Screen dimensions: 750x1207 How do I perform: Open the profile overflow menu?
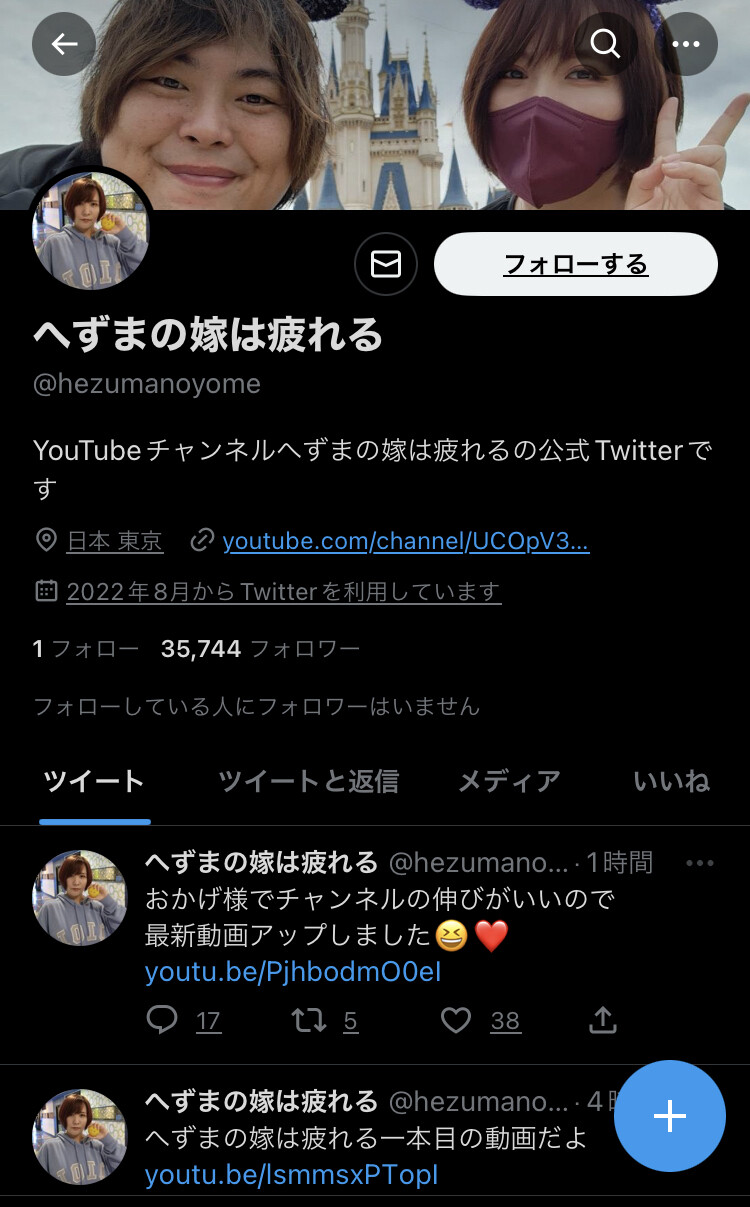coord(686,44)
